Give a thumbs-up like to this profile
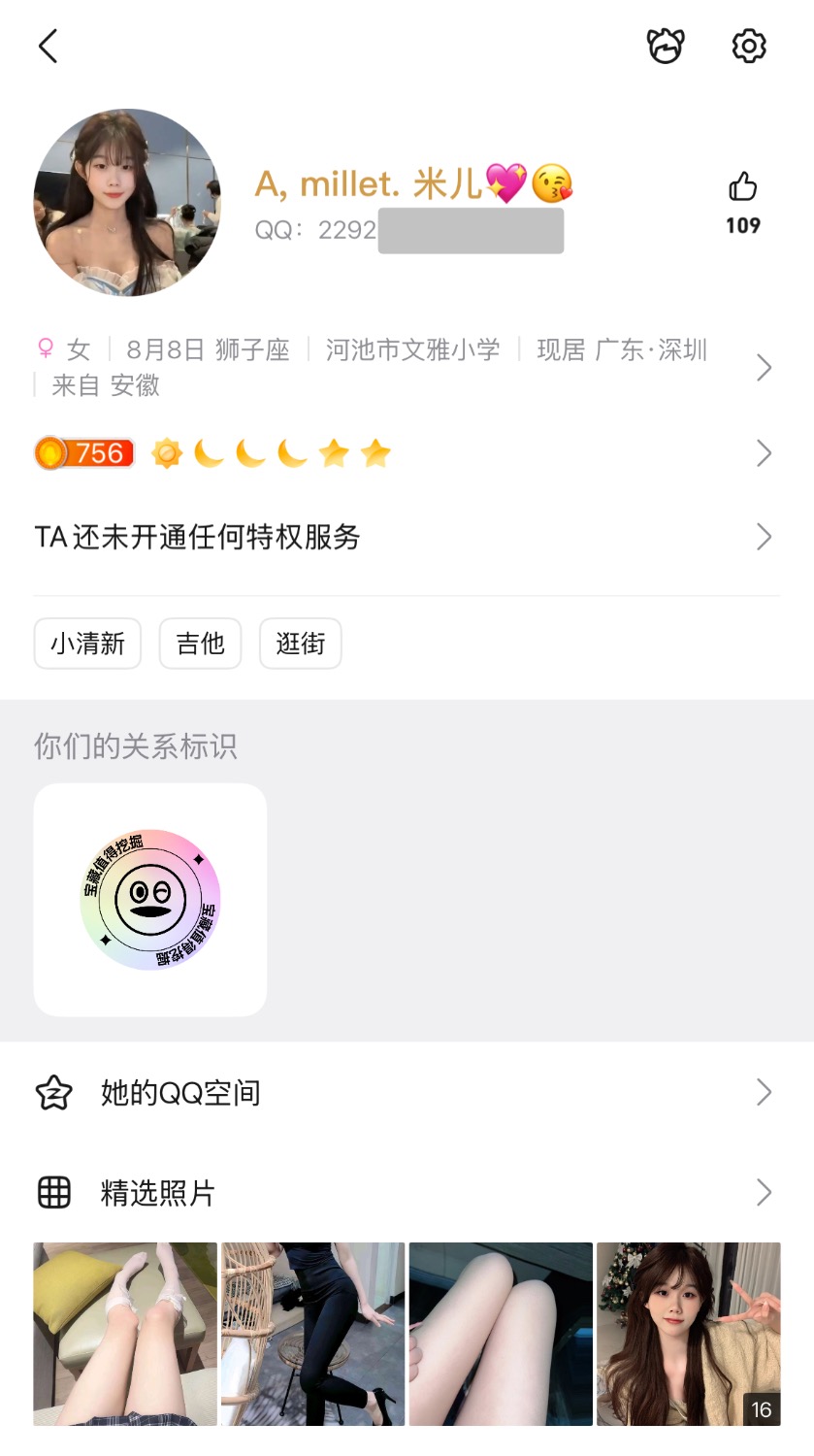The height and width of the screenshot is (1456, 814). click(x=742, y=186)
